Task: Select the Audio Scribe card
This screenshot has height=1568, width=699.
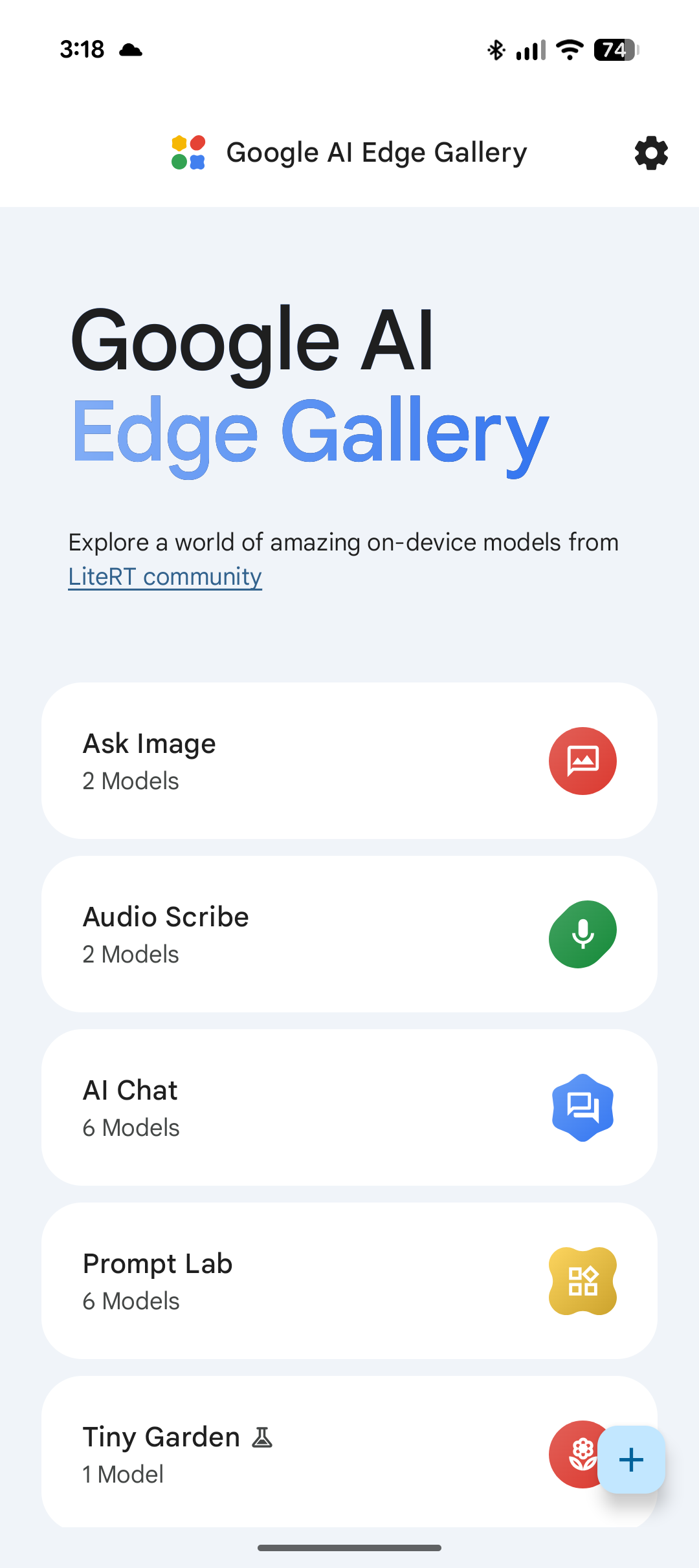Action: (x=349, y=934)
